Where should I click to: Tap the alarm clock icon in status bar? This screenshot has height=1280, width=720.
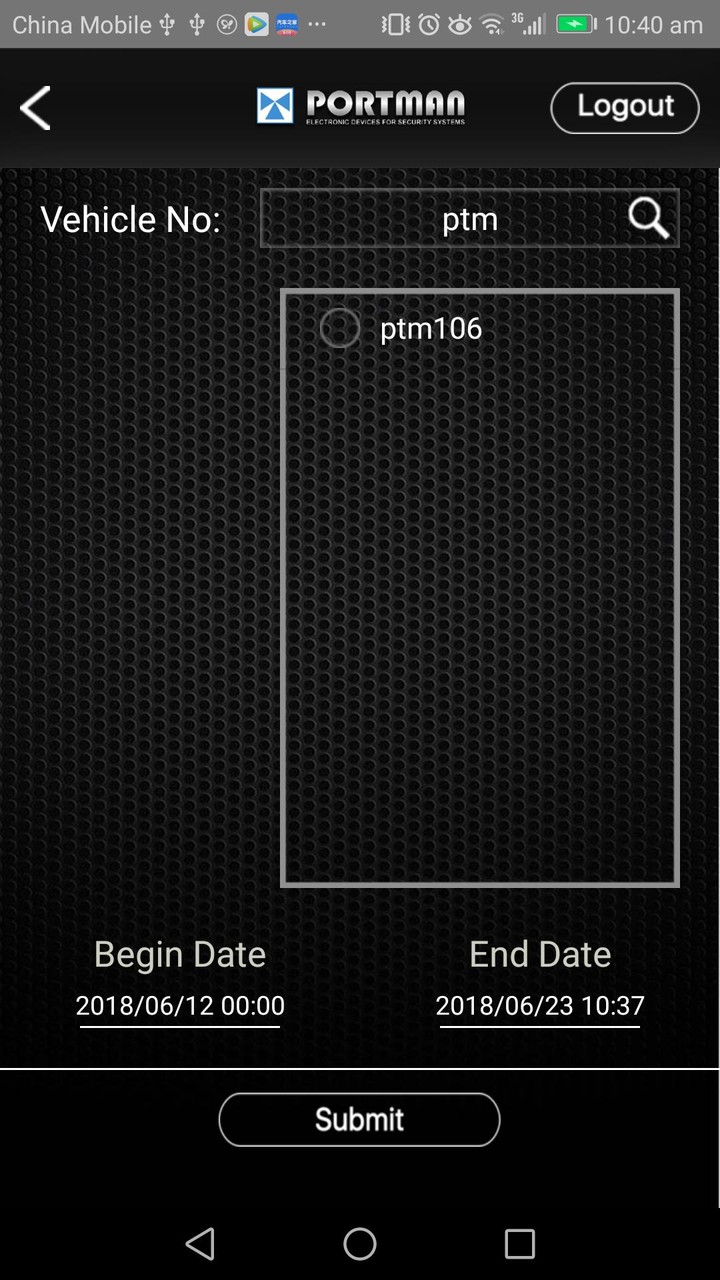coord(427,25)
